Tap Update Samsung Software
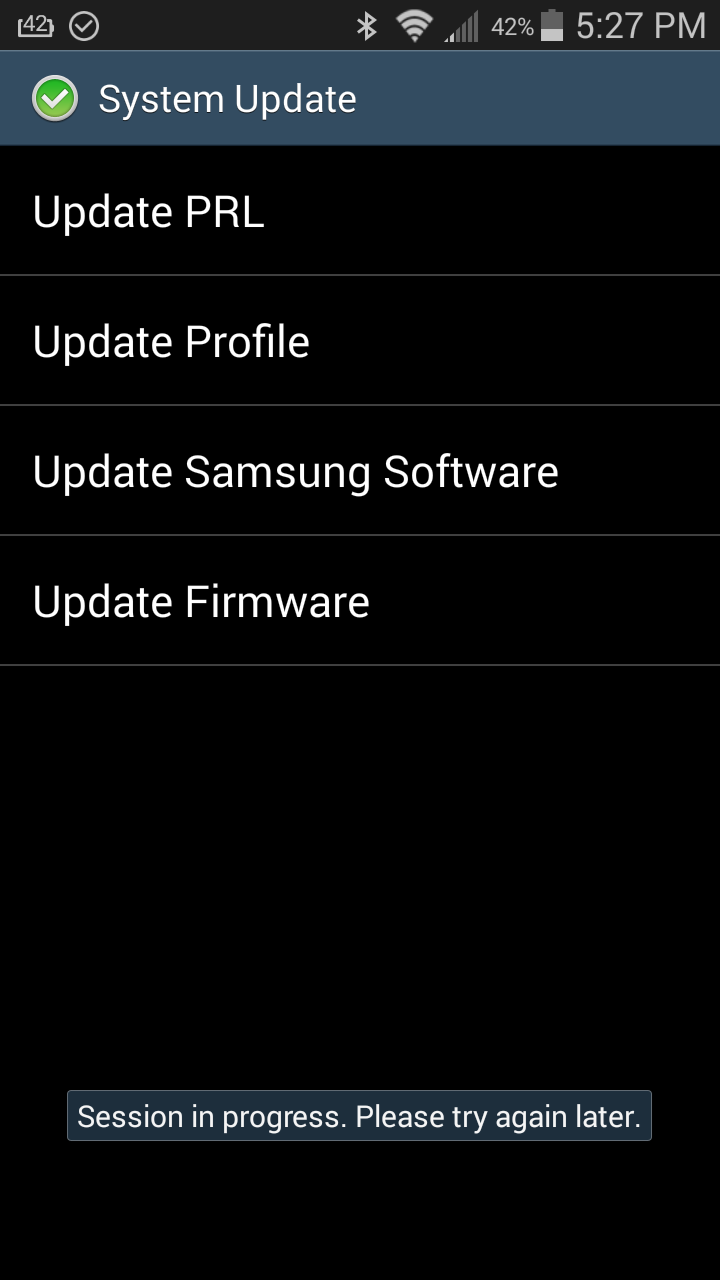The height and width of the screenshot is (1280, 720). [x=360, y=471]
